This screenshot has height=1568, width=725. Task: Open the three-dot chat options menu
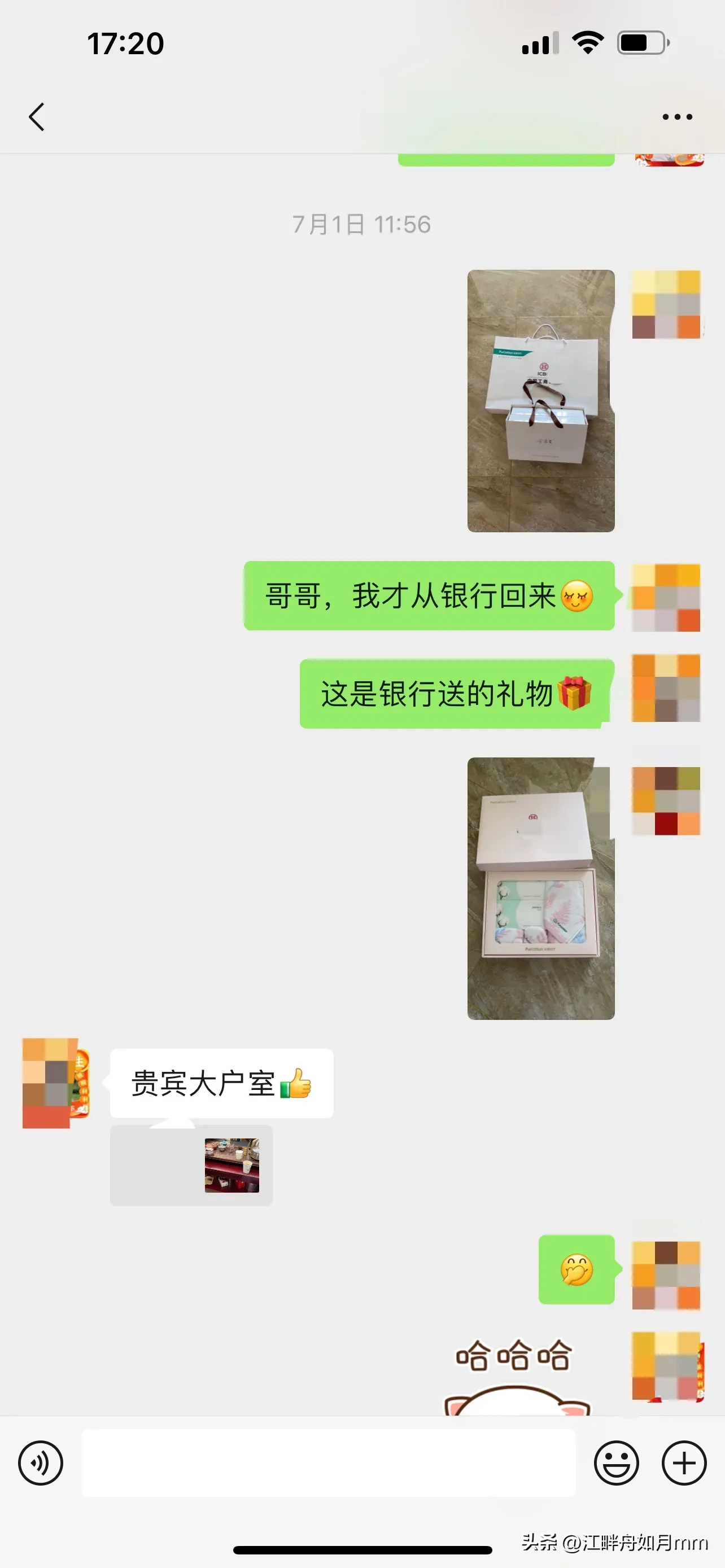point(677,116)
